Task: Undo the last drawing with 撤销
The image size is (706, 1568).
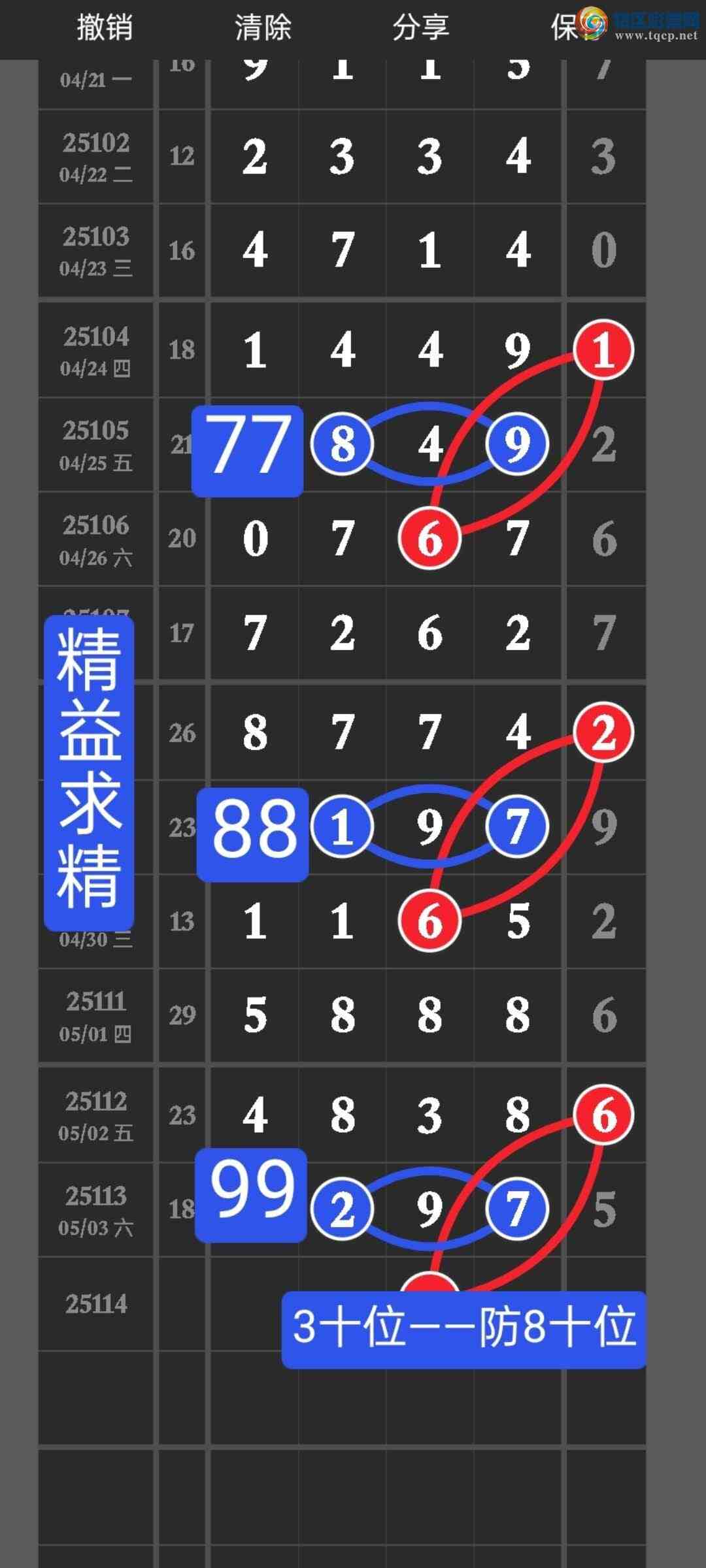Action: click(x=105, y=27)
